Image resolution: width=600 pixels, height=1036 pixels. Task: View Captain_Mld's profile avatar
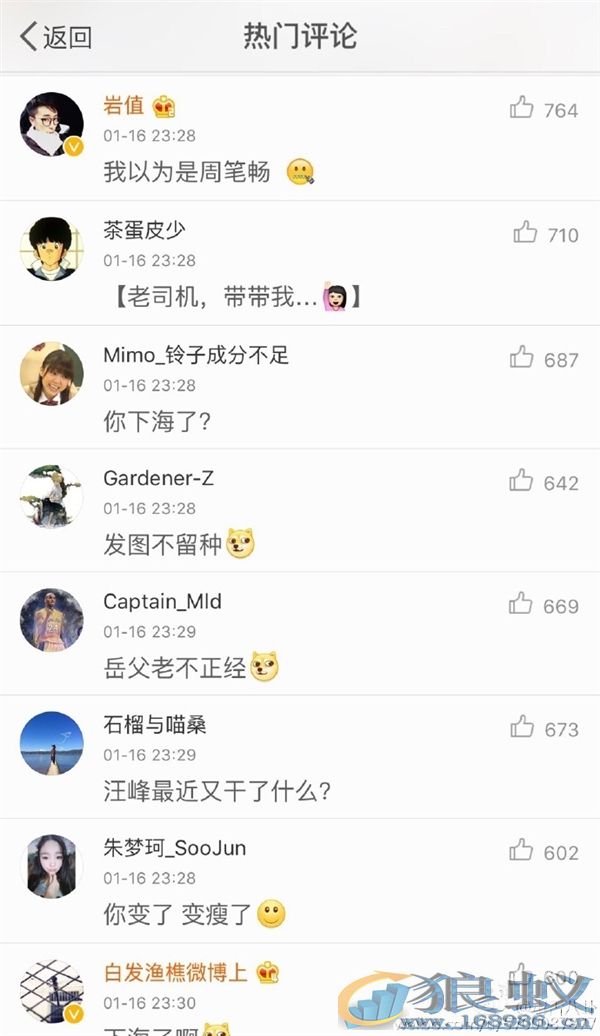click(52, 620)
